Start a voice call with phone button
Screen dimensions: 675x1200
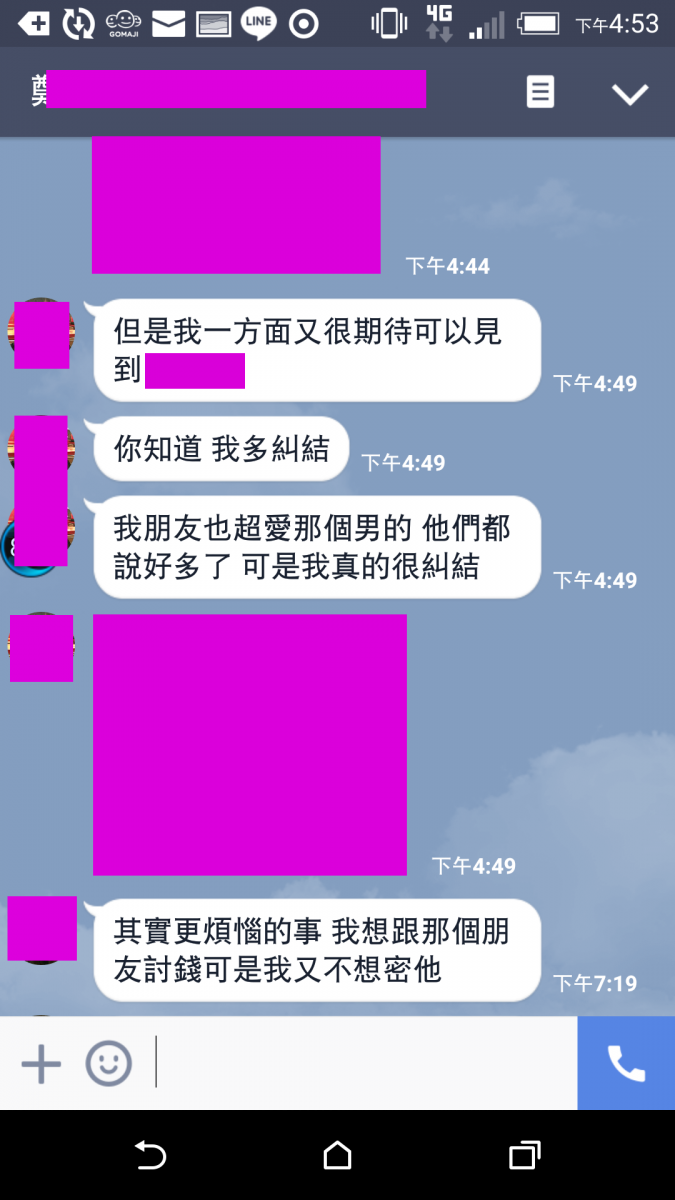[626, 1063]
